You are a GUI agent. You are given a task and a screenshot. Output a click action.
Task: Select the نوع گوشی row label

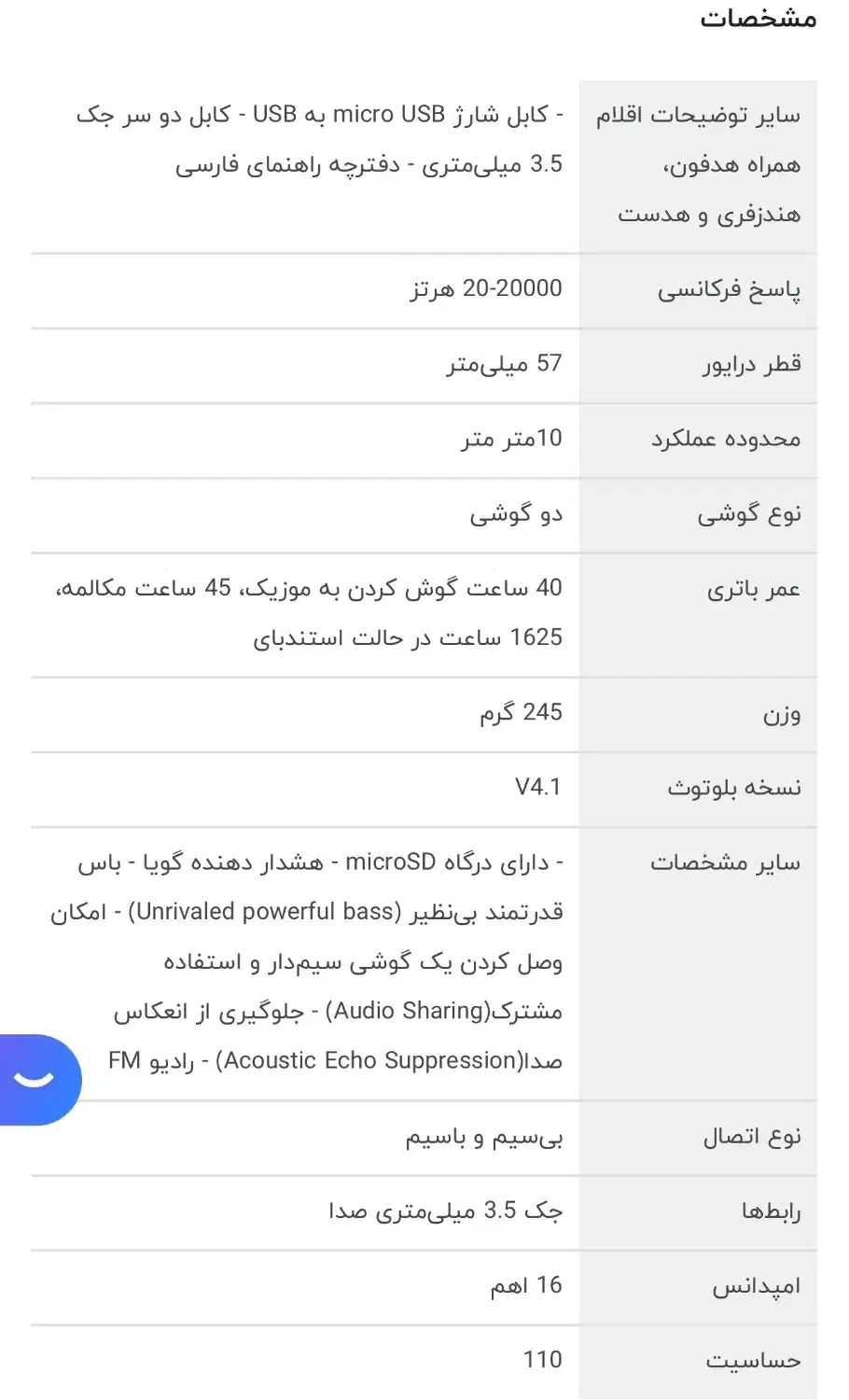pyautogui.click(x=749, y=515)
